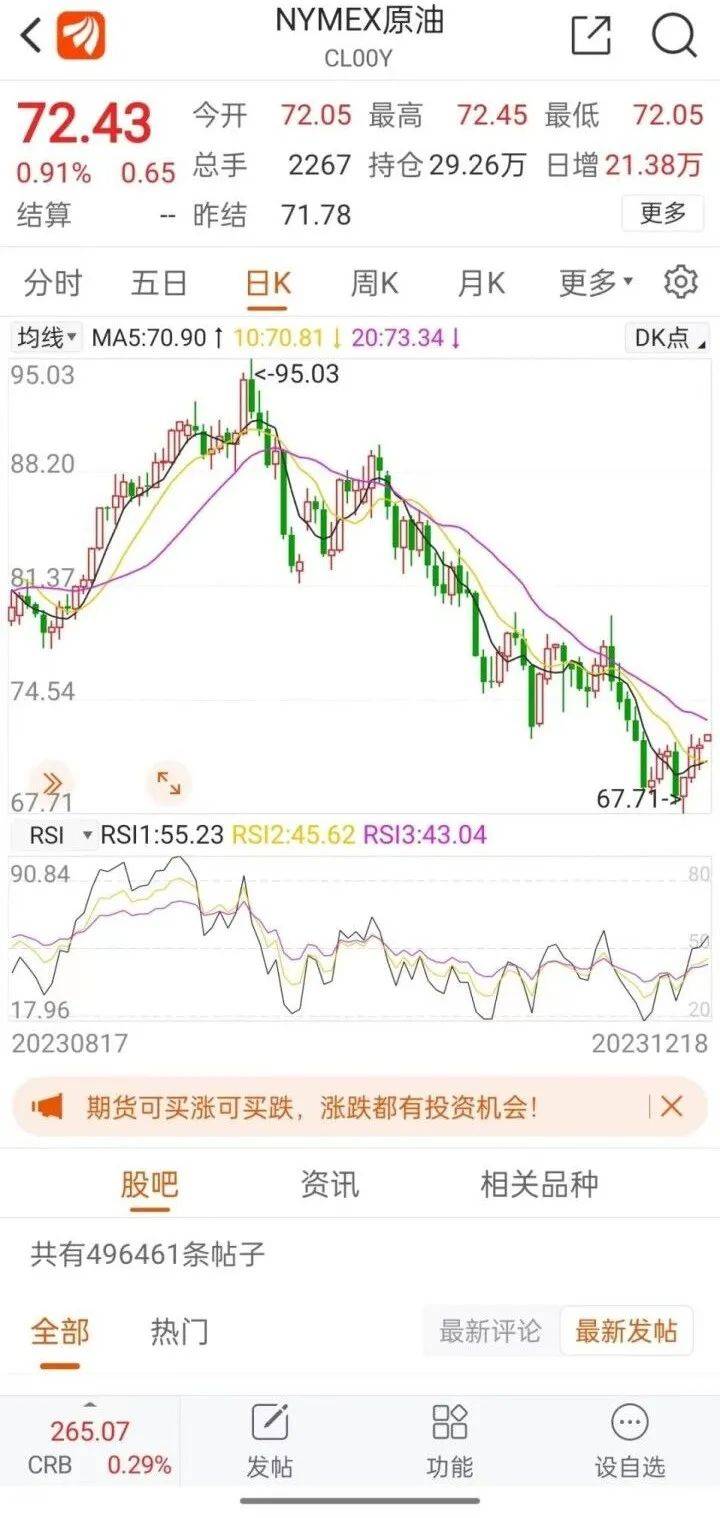720x1518 pixels.
Task: Switch to the 五日 chart tab
Action: point(159,283)
